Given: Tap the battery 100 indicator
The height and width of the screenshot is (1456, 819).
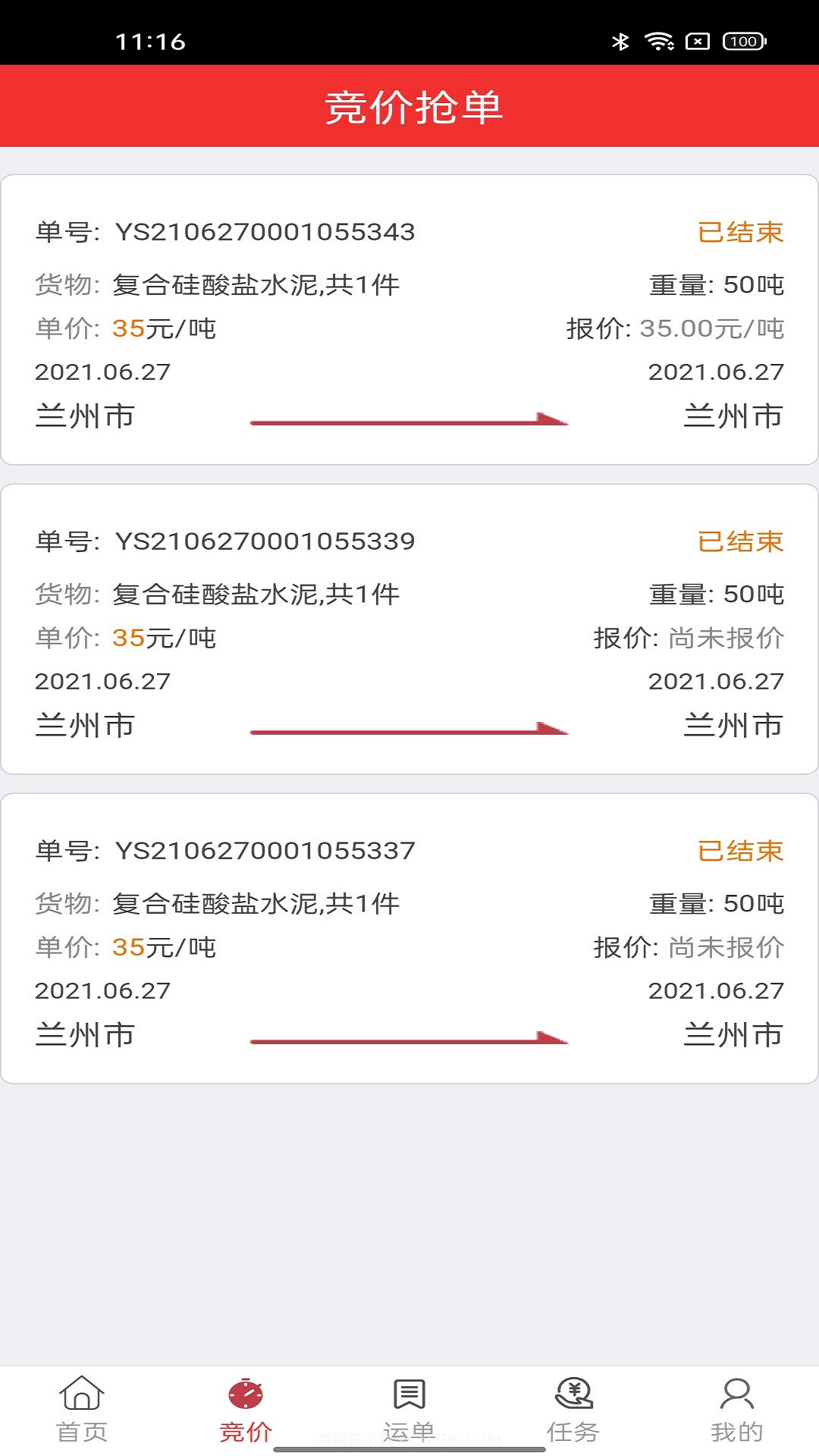Looking at the screenshot, I should 741,43.
